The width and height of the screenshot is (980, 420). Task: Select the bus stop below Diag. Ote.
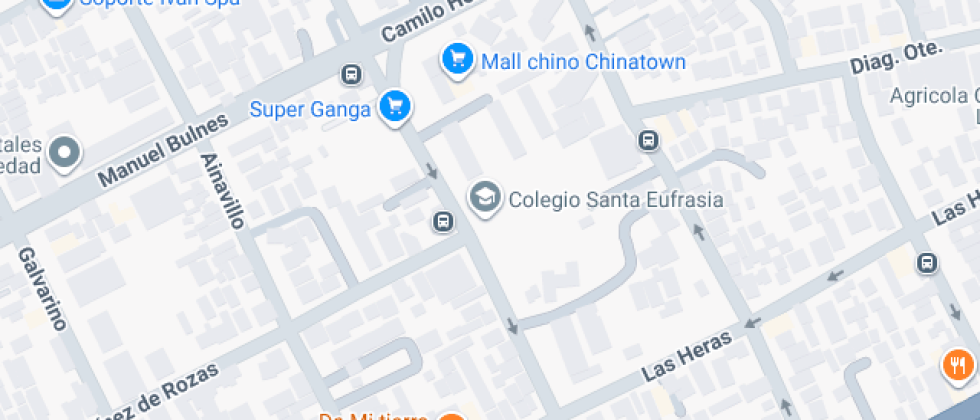pyautogui.click(x=649, y=140)
